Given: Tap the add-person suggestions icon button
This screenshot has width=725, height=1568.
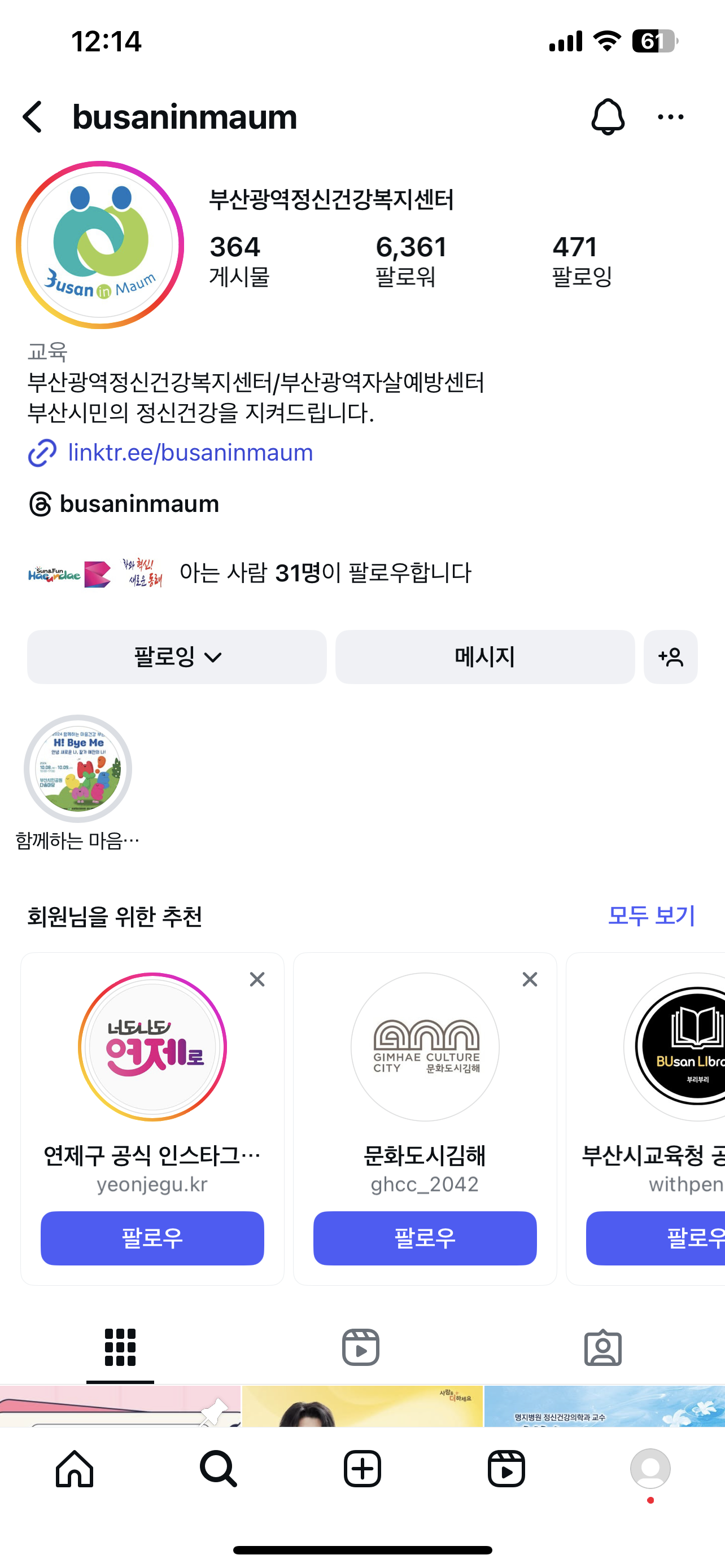Looking at the screenshot, I should [x=670, y=657].
